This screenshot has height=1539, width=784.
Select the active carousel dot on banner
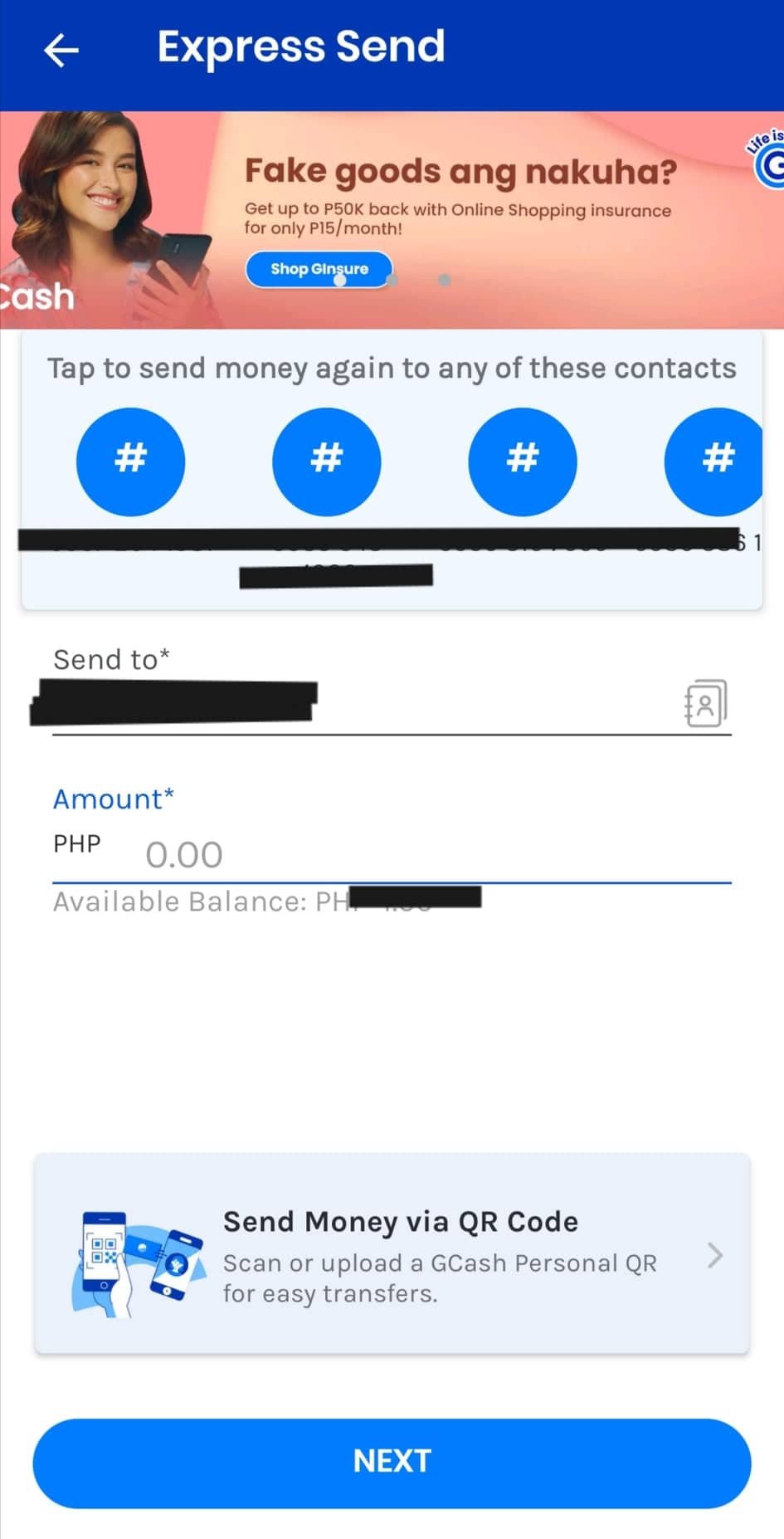point(340,281)
